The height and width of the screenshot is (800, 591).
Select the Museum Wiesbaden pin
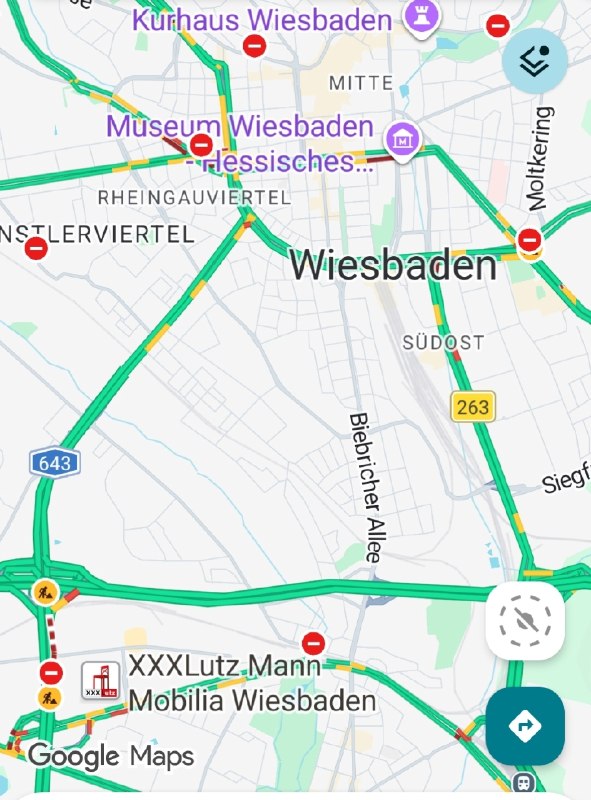(x=403, y=141)
